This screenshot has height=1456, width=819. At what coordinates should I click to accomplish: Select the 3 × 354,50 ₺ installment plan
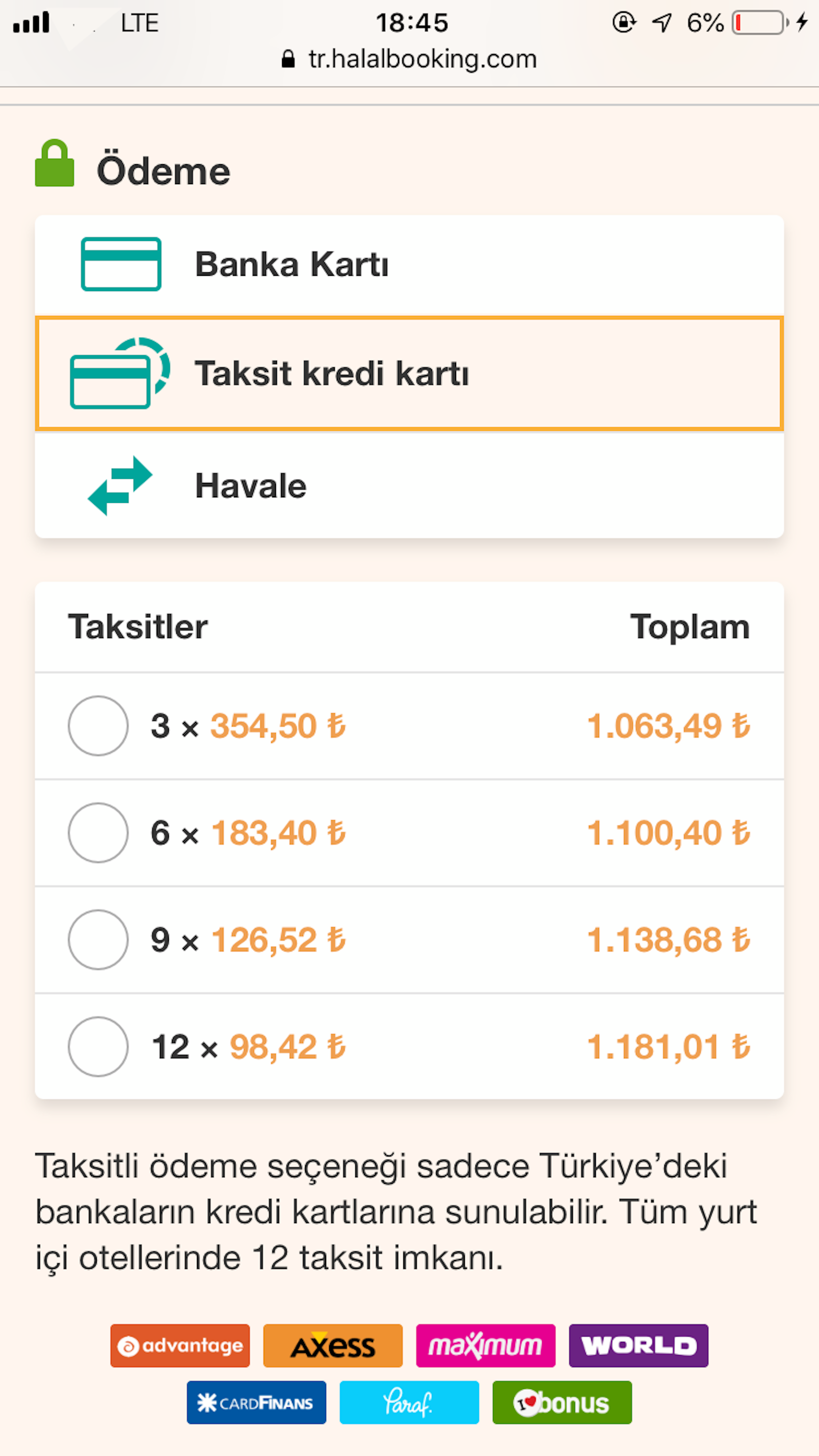pyautogui.click(x=98, y=726)
